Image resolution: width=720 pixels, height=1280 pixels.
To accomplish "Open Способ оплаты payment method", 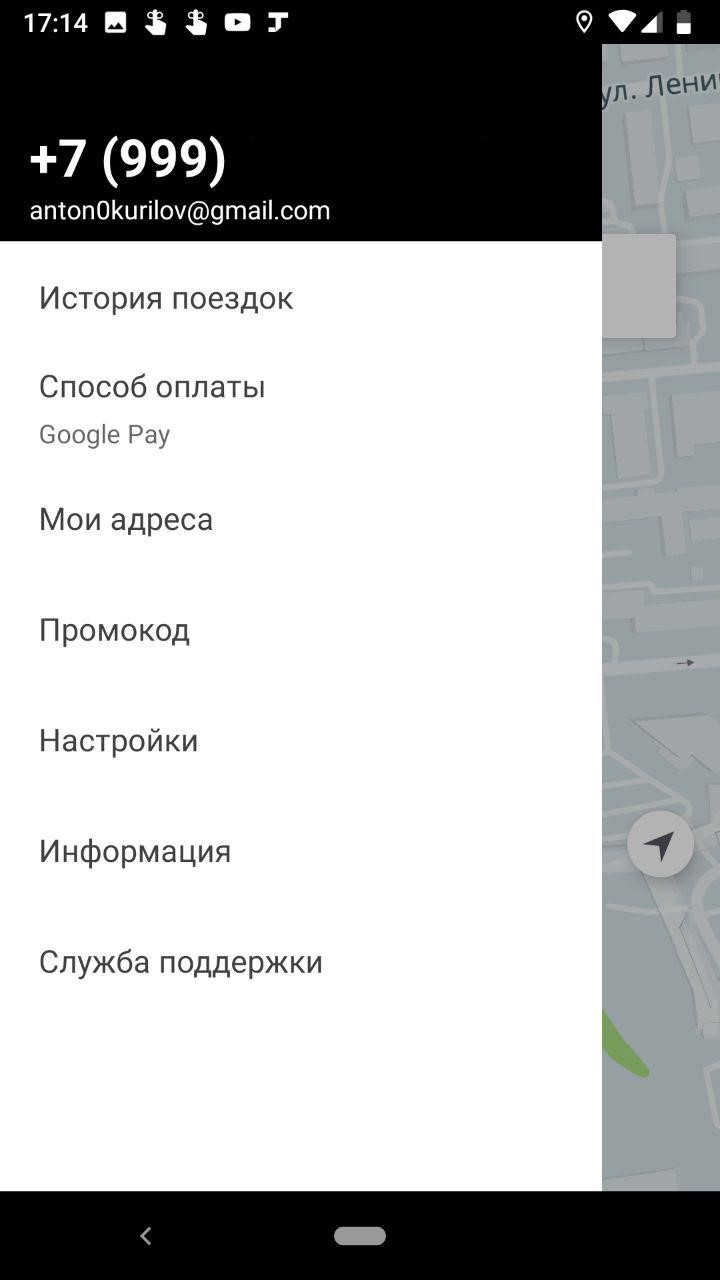I will pos(300,409).
